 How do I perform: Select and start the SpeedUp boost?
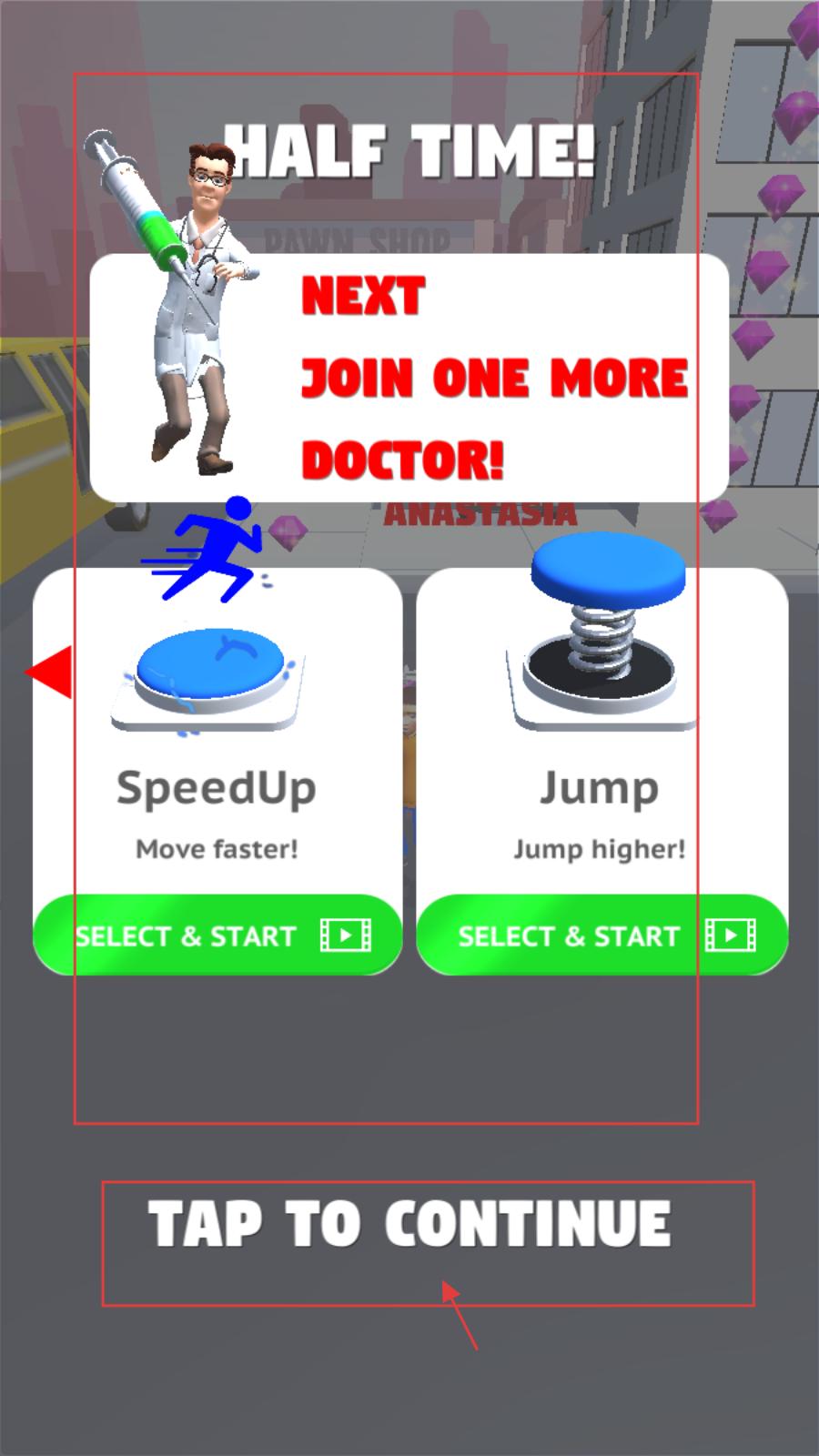217,935
